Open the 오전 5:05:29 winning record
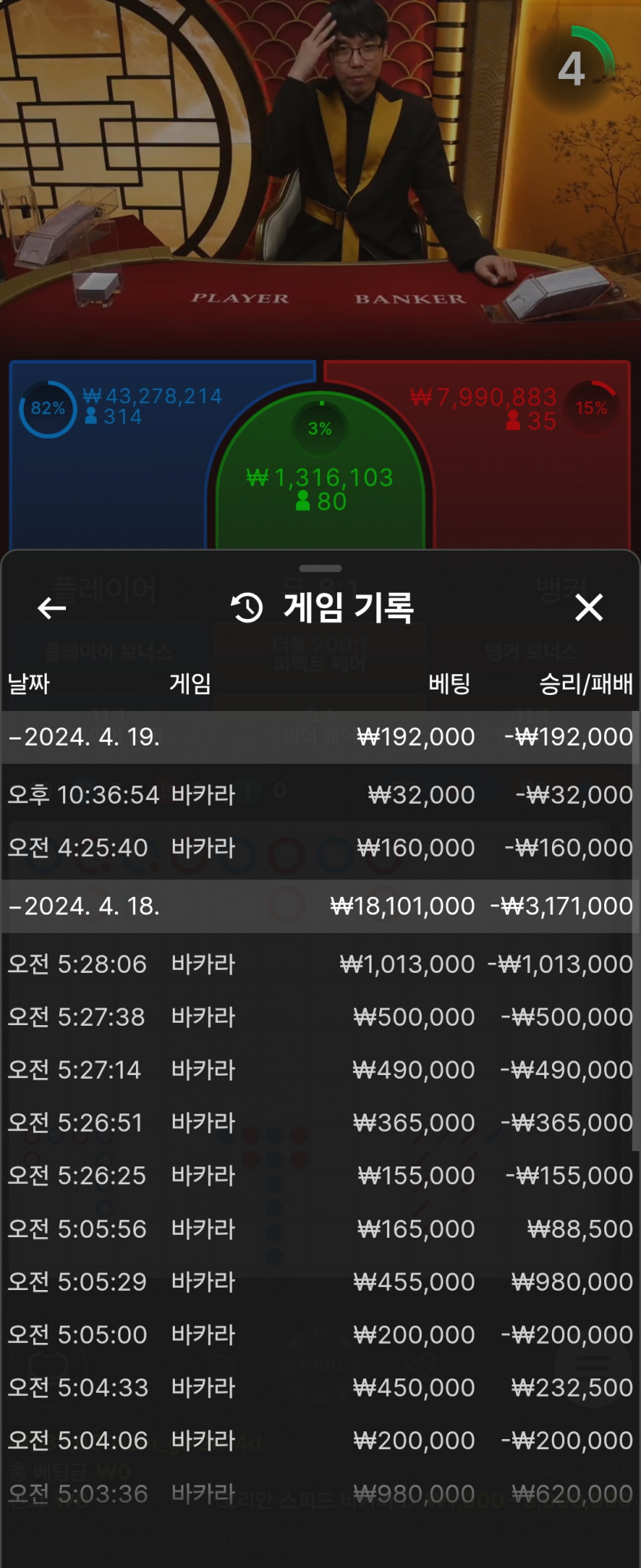 click(x=319, y=1282)
